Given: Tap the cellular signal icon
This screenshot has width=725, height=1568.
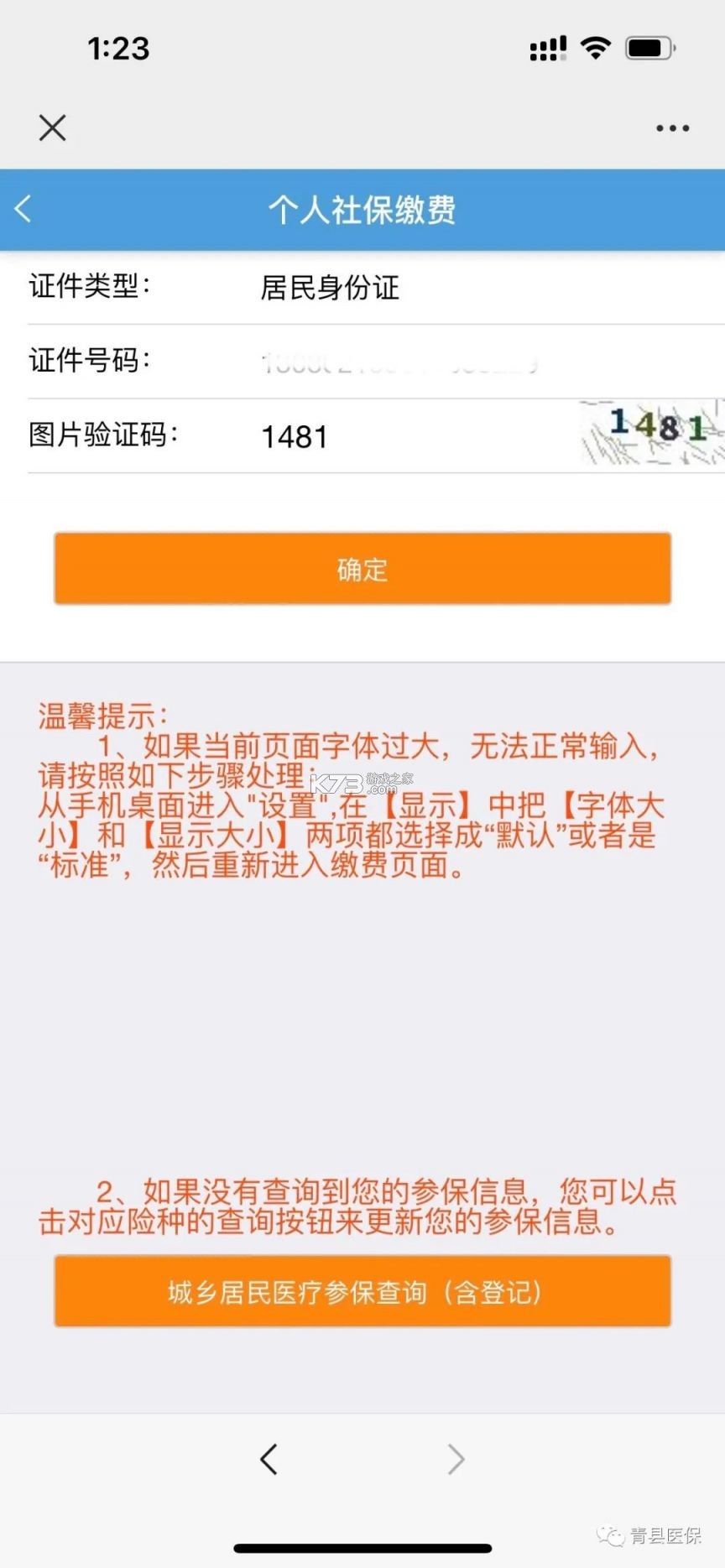Looking at the screenshot, I should [546, 48].
